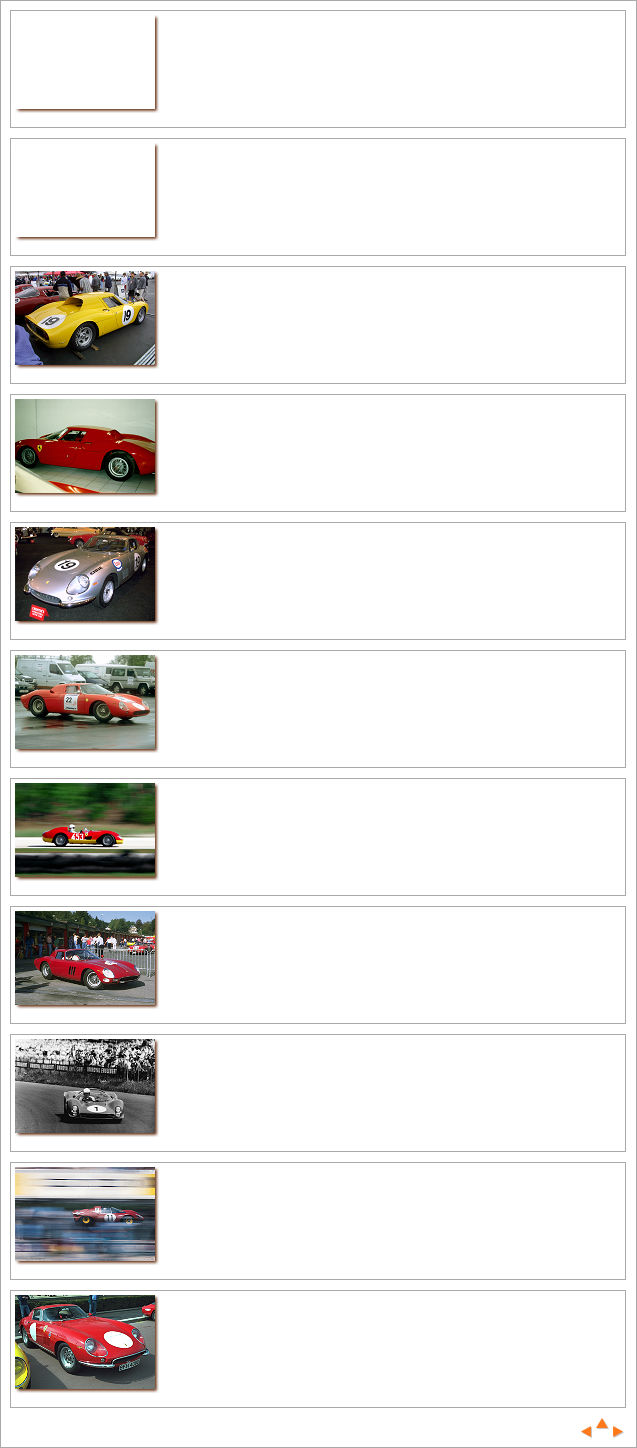Open the red car with white roundel photo
Viewport: 637px width, 1448px height.
click(x=85, y=1342)
